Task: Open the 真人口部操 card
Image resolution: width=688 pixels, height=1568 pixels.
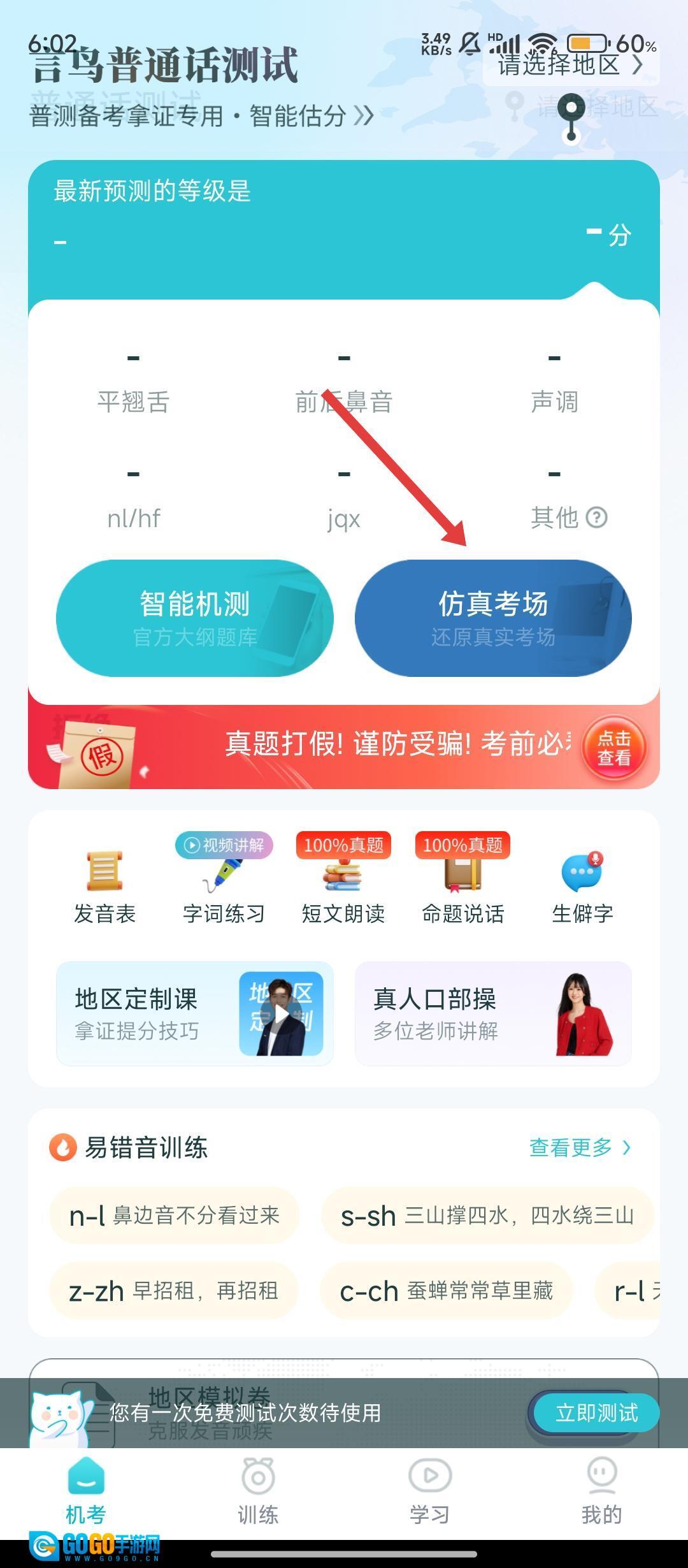Action: 492,1013
